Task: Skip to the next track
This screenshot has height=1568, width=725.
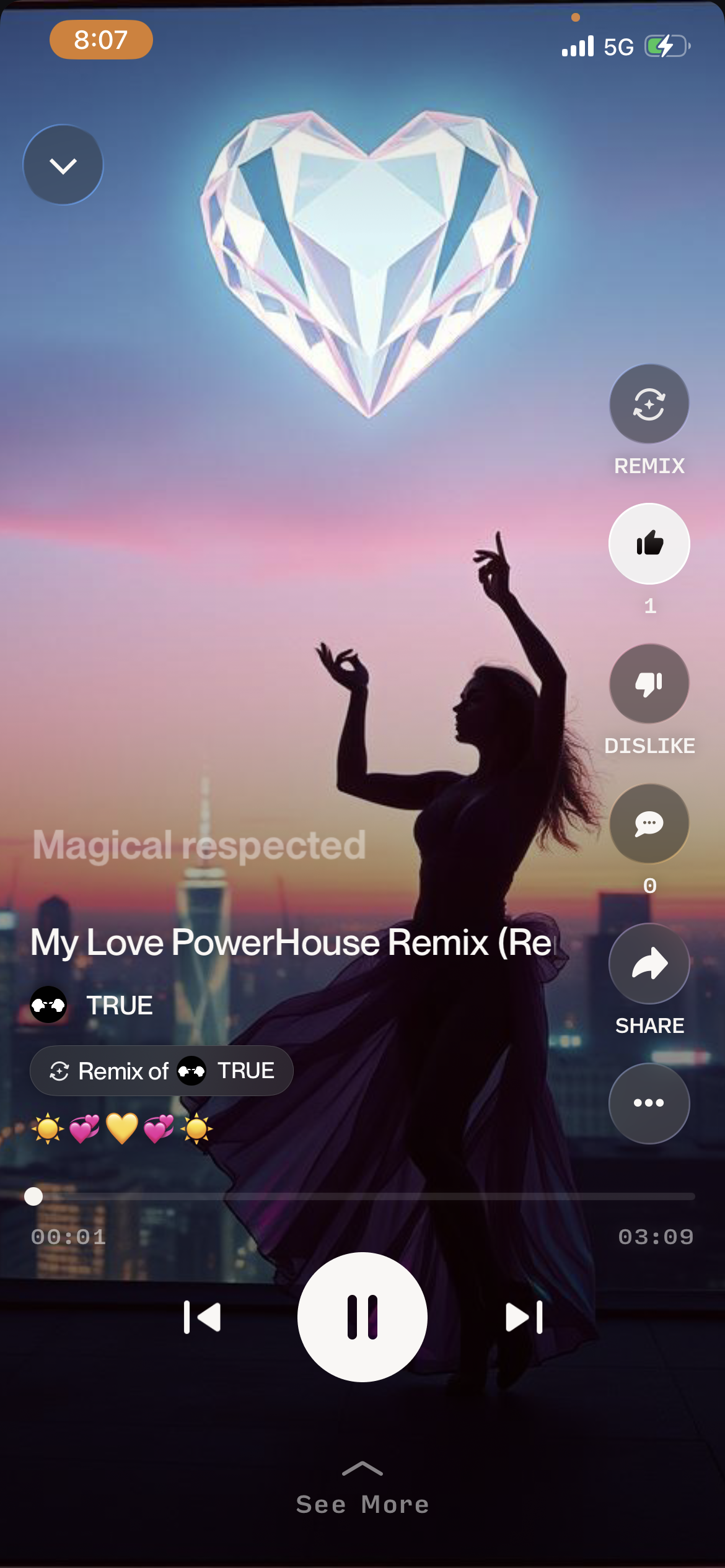Action: click(x=522, y=1317)
